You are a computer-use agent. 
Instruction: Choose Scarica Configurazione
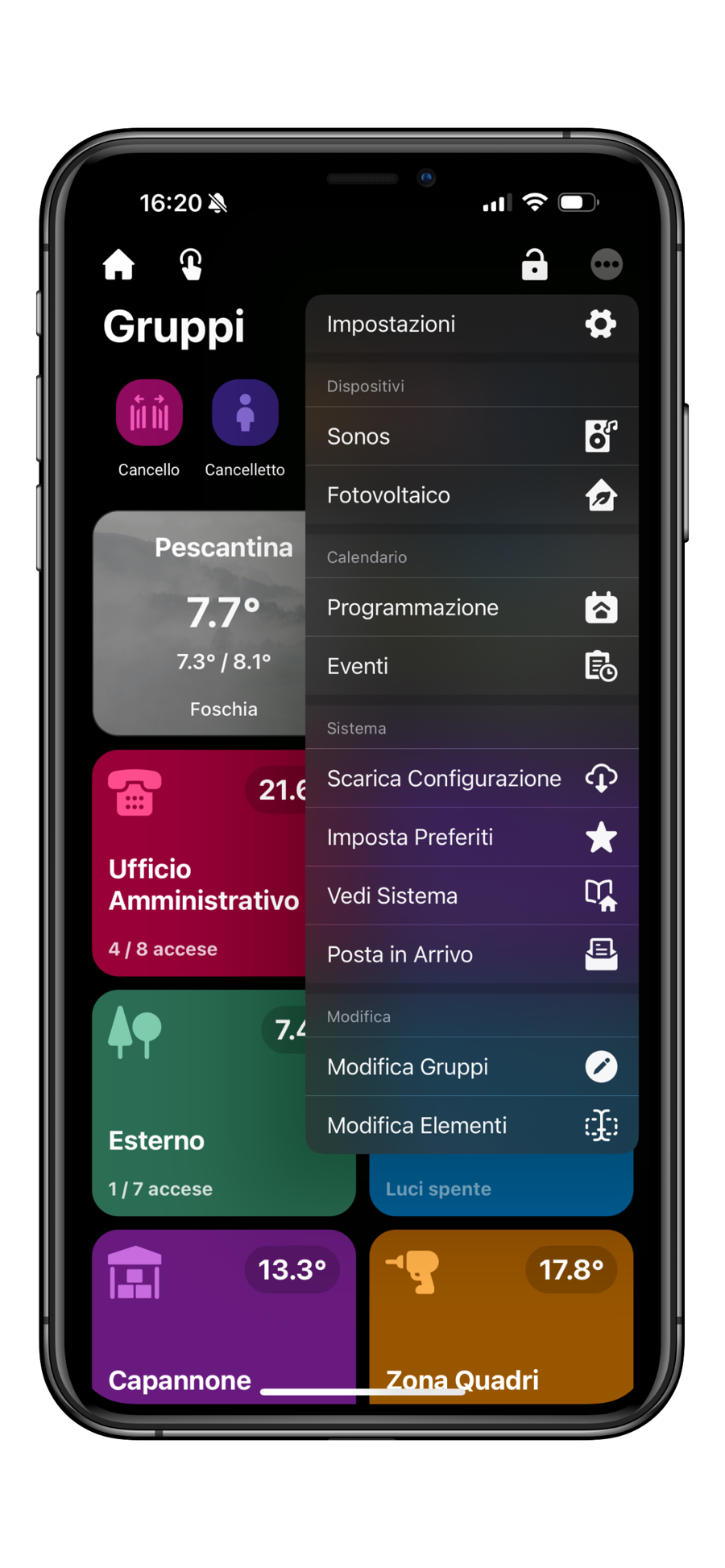click(471, 779)
